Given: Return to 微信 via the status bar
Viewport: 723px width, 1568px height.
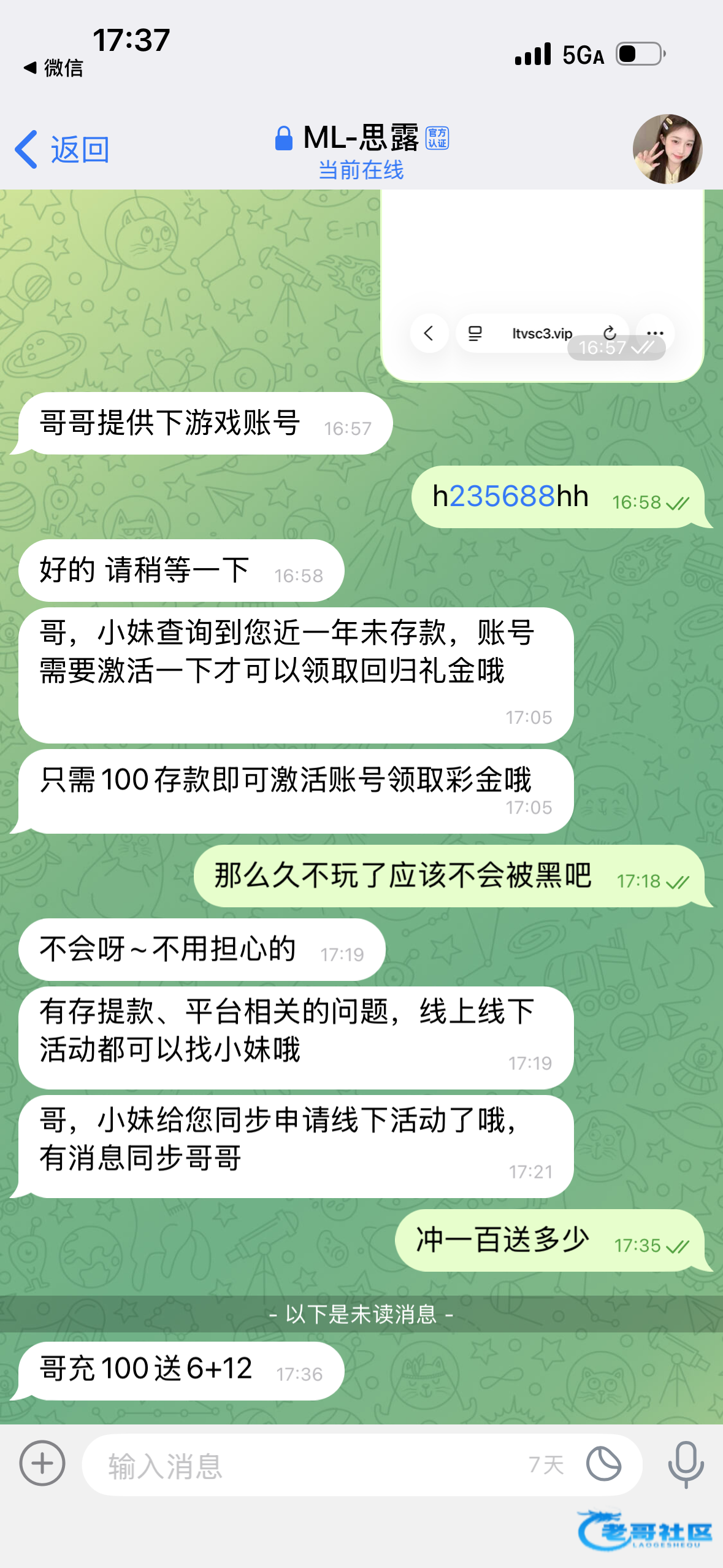Looking at the screenshot, I should 54,68.
